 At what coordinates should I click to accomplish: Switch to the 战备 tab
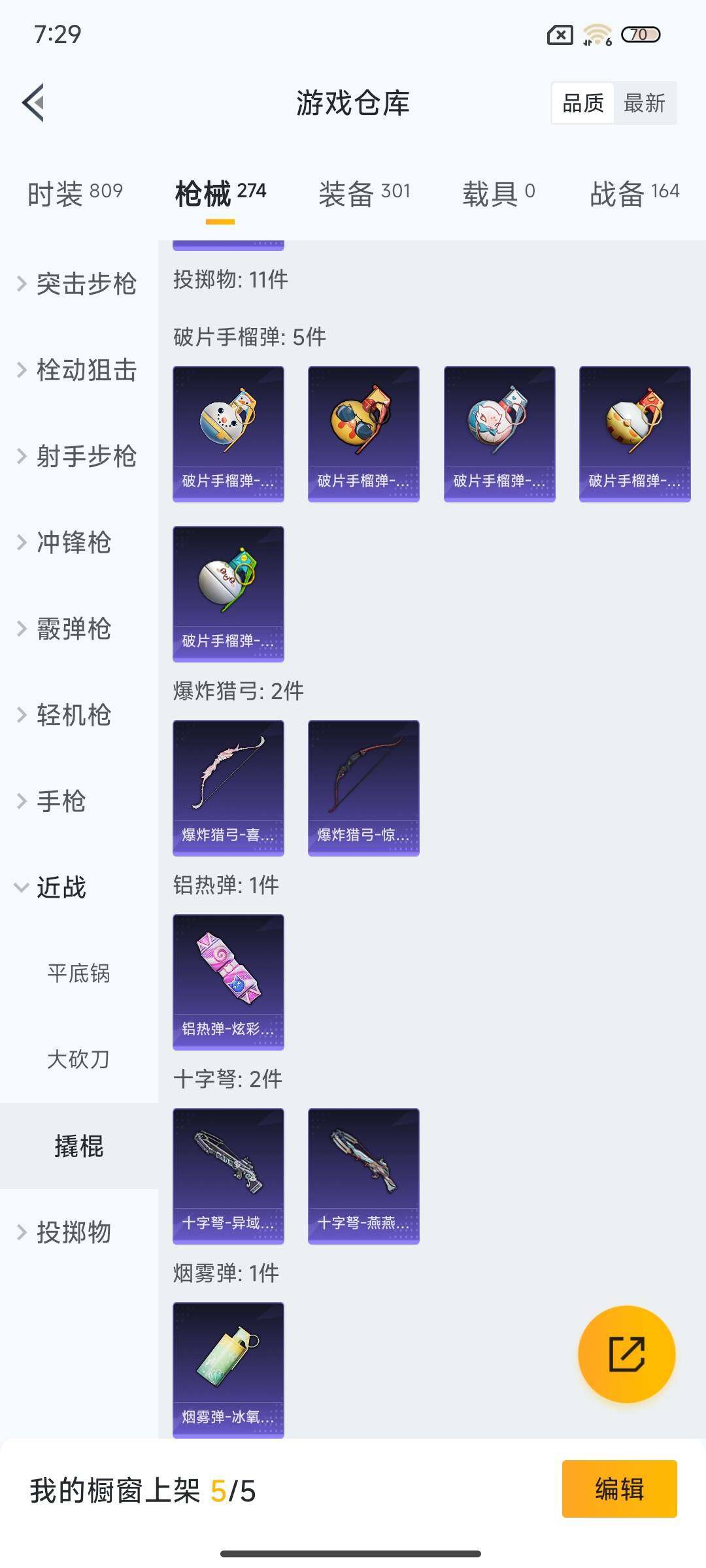click(634, 193)
